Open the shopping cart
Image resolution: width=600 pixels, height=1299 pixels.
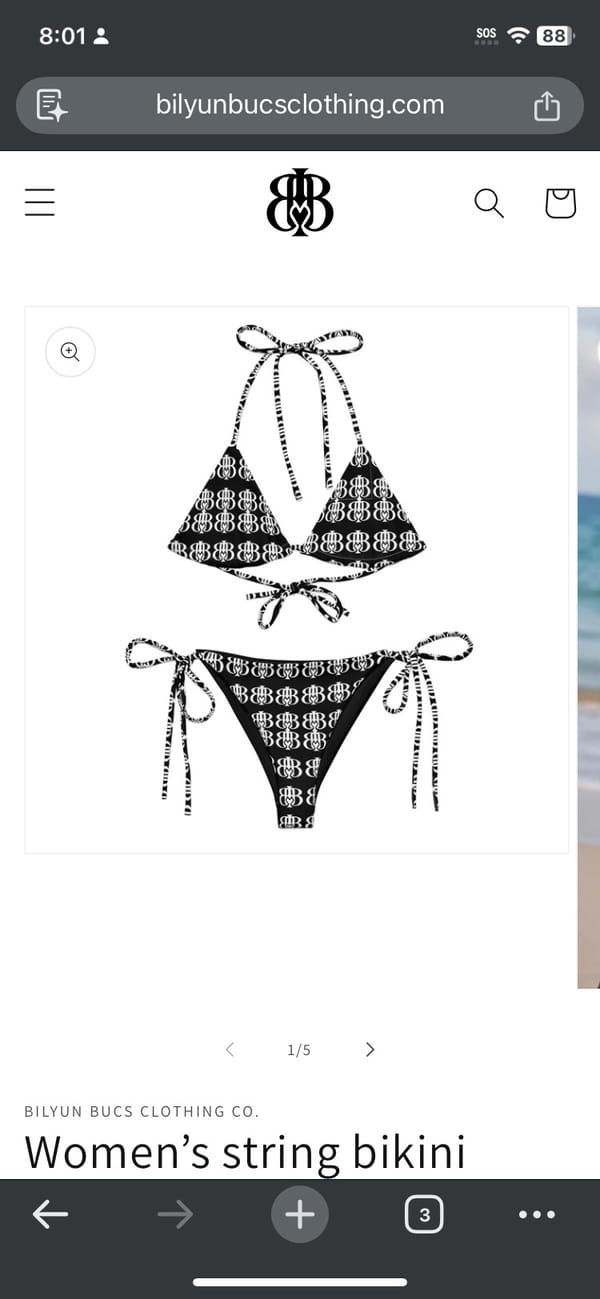pyautogui.click(x=561, y=203)
